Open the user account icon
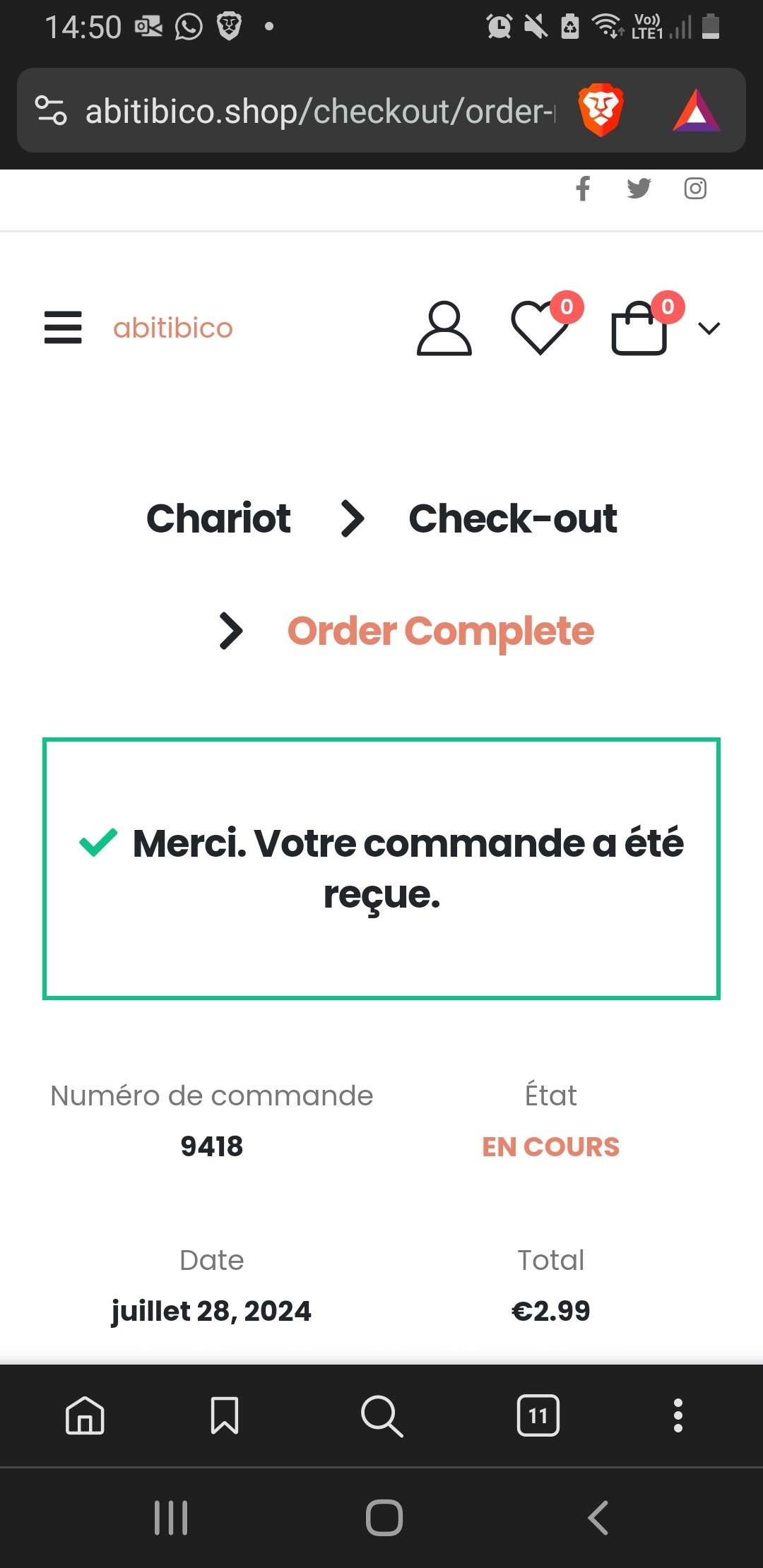This screenshot has width=763, height=1568. coord(444,328)
